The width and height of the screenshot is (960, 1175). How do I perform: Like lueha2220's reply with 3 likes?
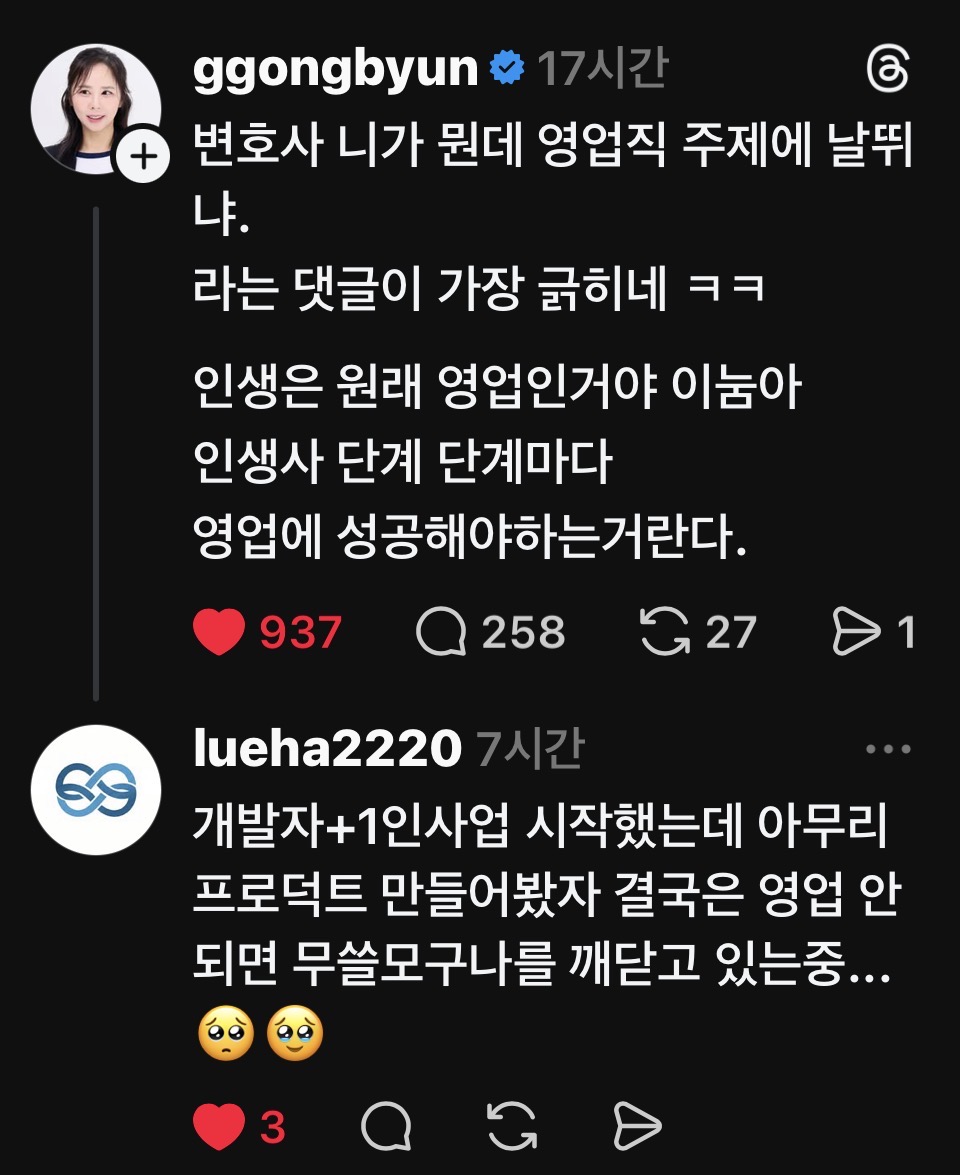pyautogui.click(x=218, y=1128)
